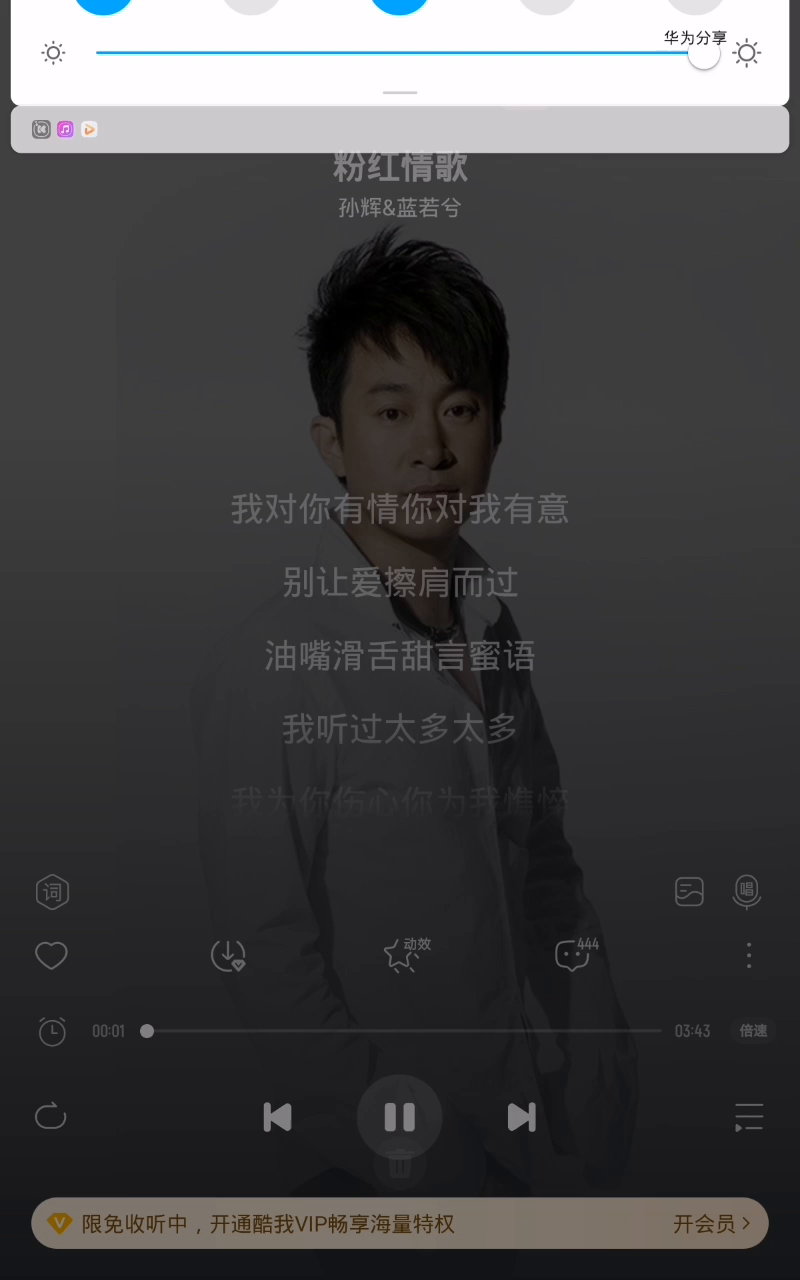The width and height of the screenshot is (800, 1280).
Task: Open sound effects (动效)
Action: click(x=402, y=956)
